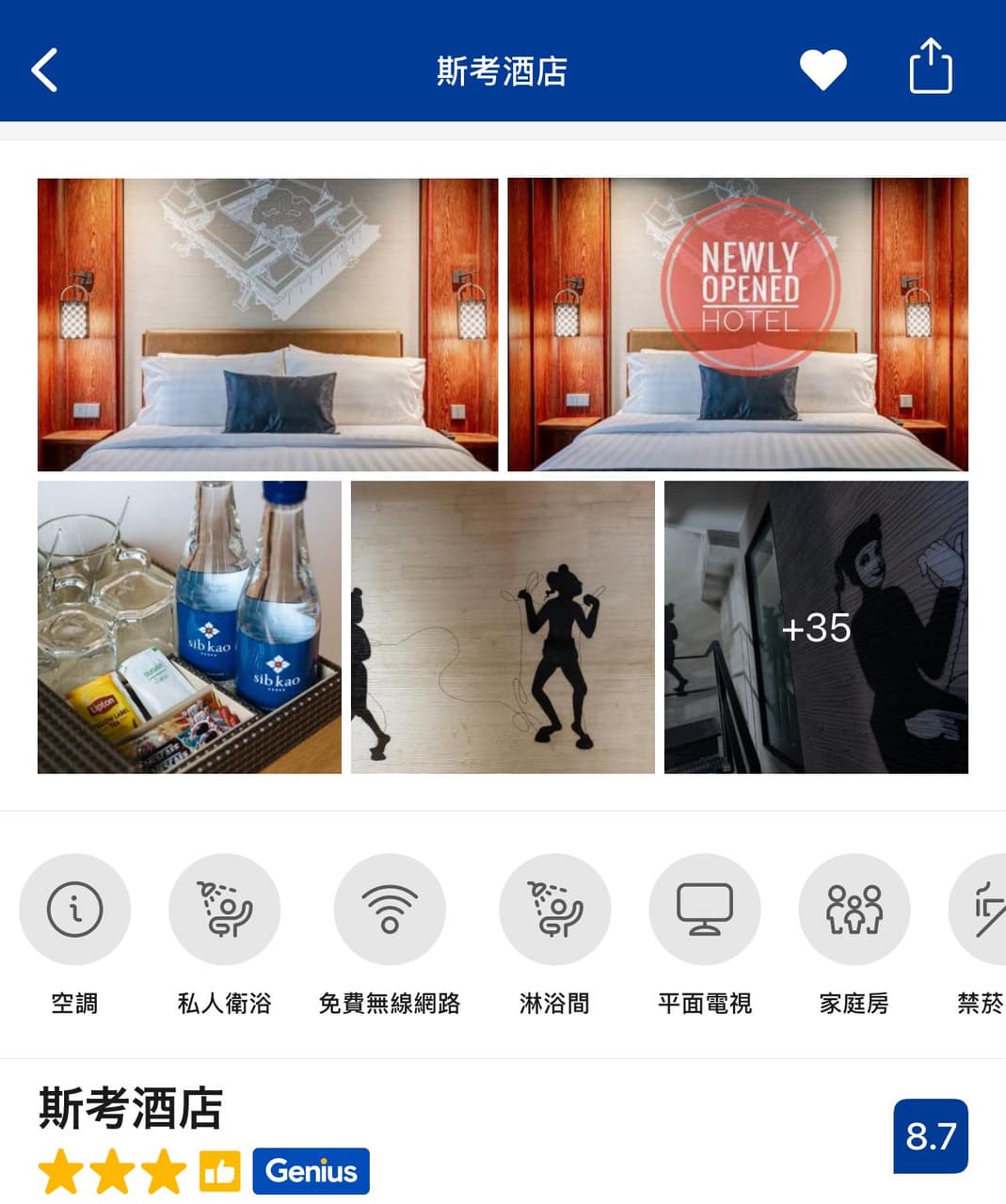1006x1204 pixels.
Task: View all +35 more photos
Action: click(x=816, y=627)
